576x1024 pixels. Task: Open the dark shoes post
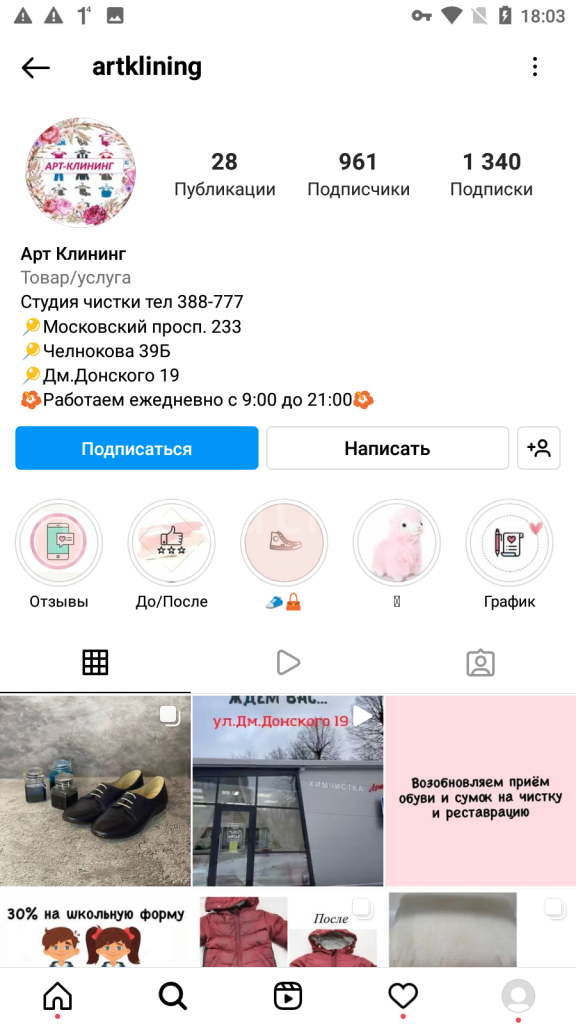(95, 790)
